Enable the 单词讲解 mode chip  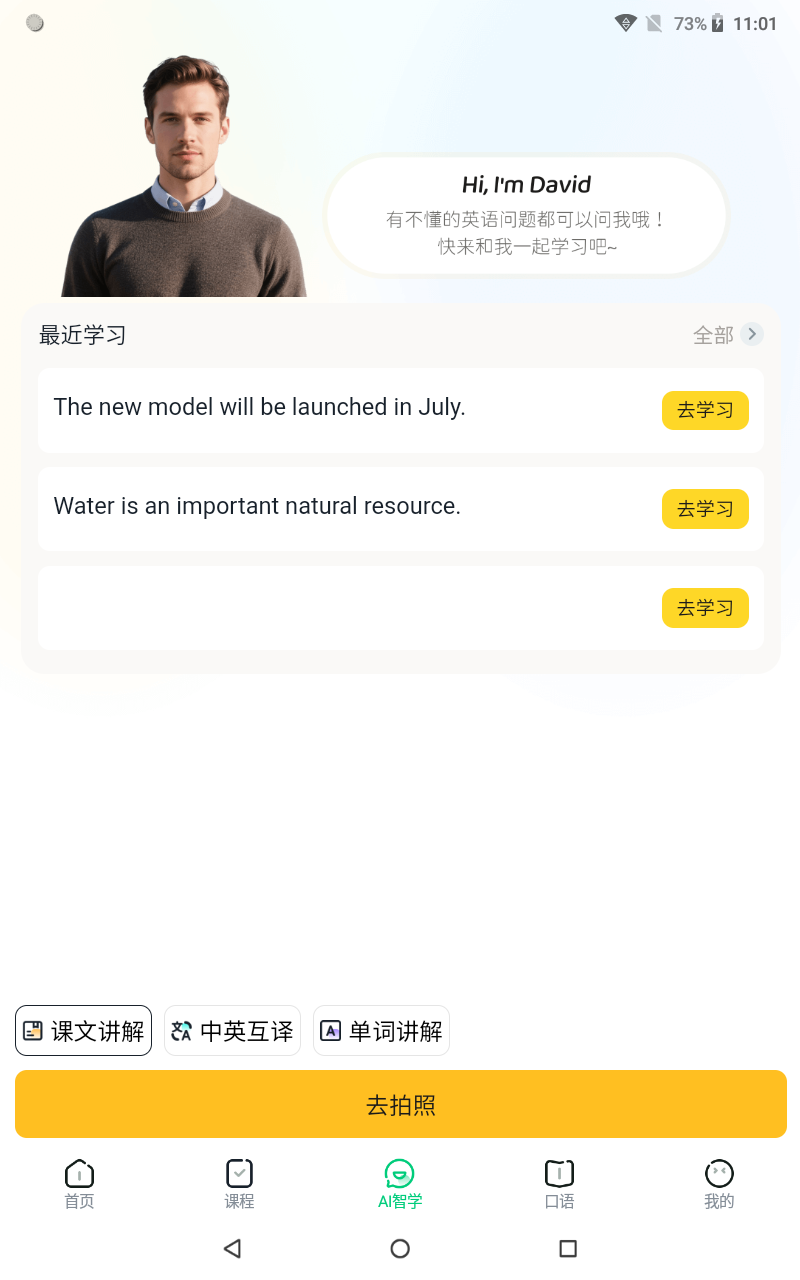click(381, 1030)
